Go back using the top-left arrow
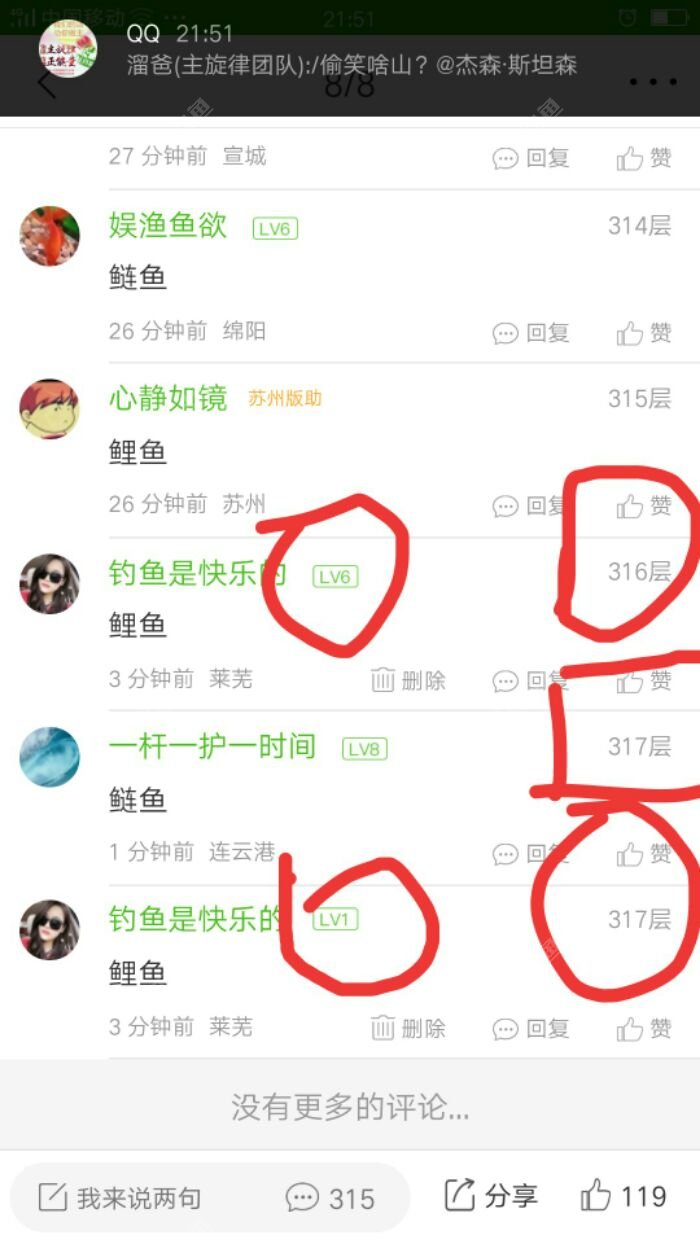This screenshot has height=1244, width=700. tap(46, 84)
